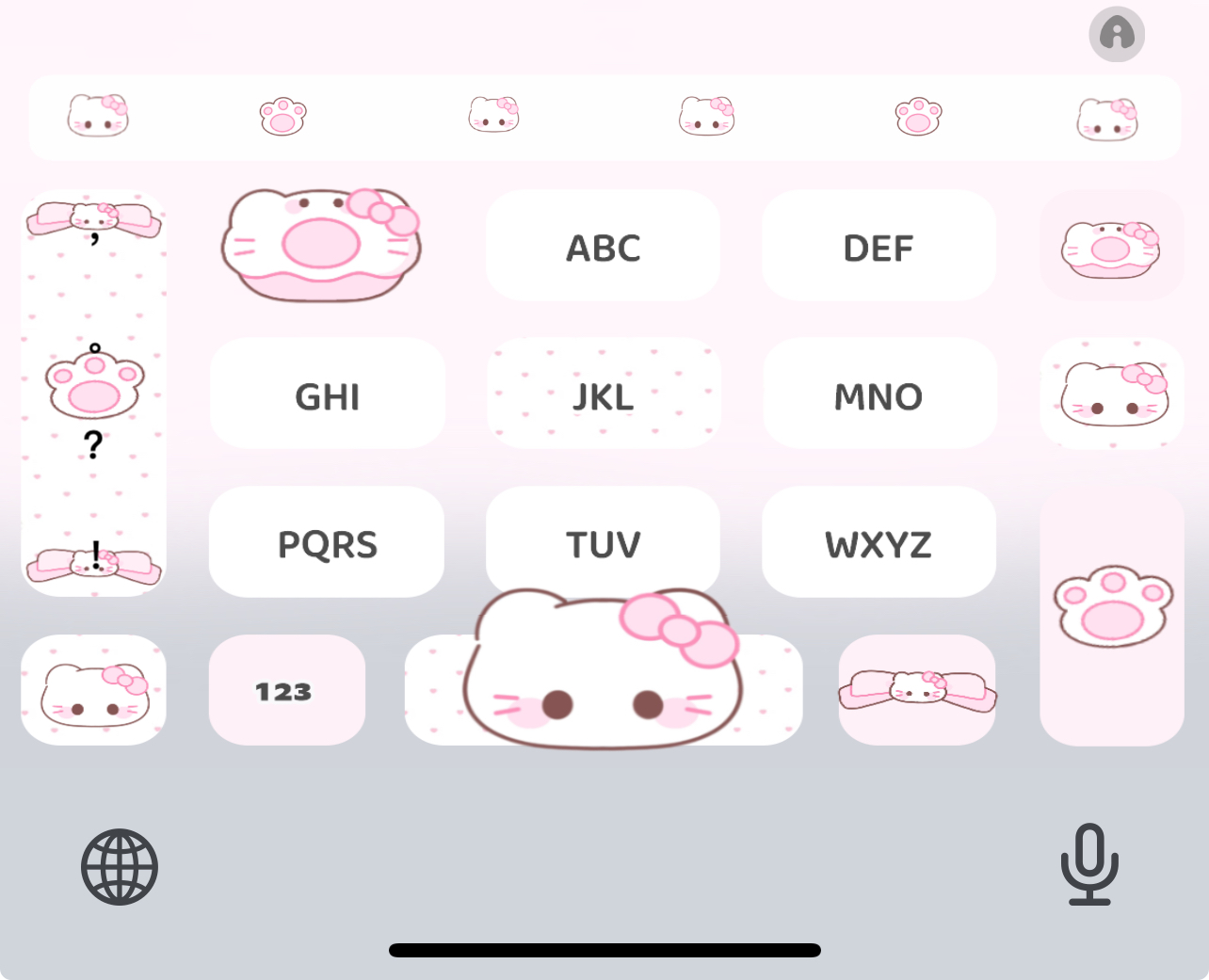Tap the ABC key

point(603,247)
